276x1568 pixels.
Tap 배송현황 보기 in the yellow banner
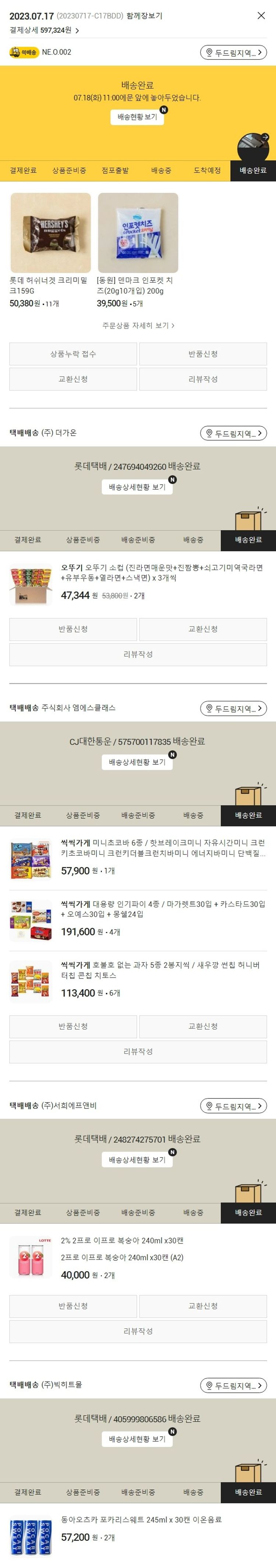point(137,116)
